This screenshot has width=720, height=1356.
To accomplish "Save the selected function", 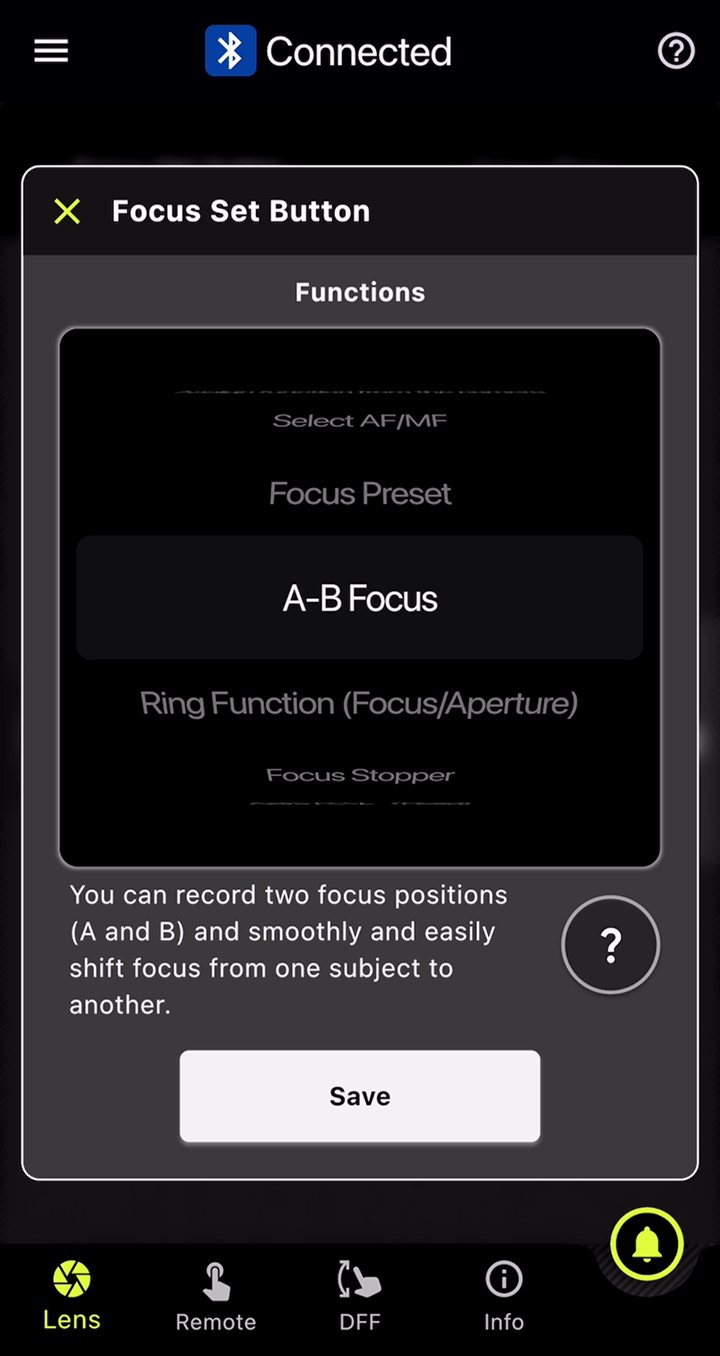I will tap(360, 1096).
